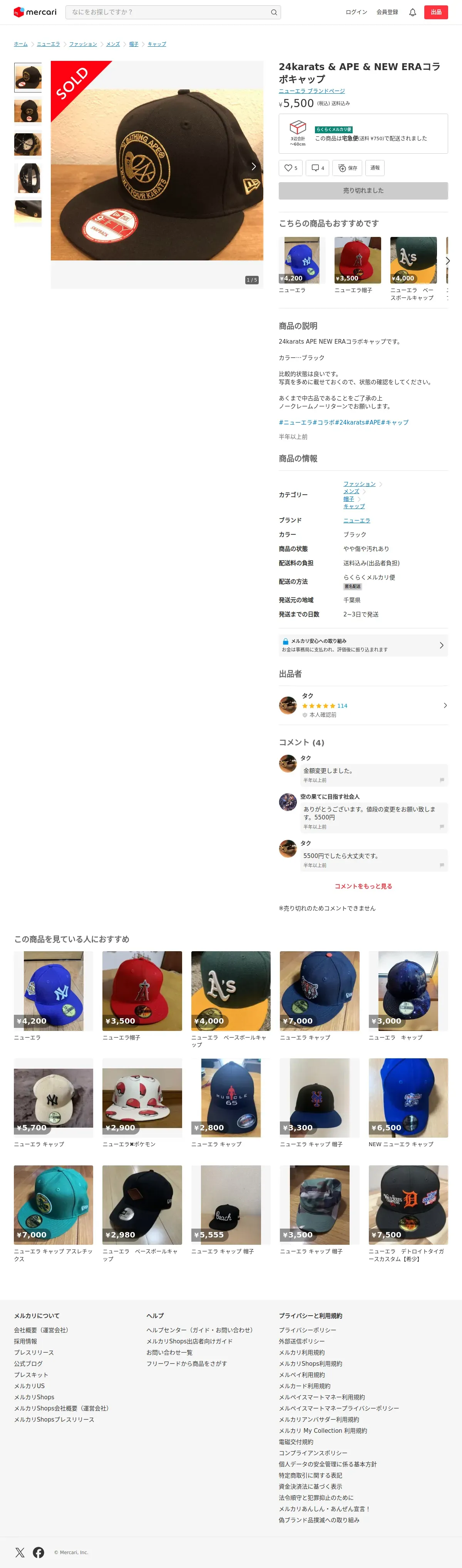Open the プライバシーポリシー footer link

click(307, 1330)
